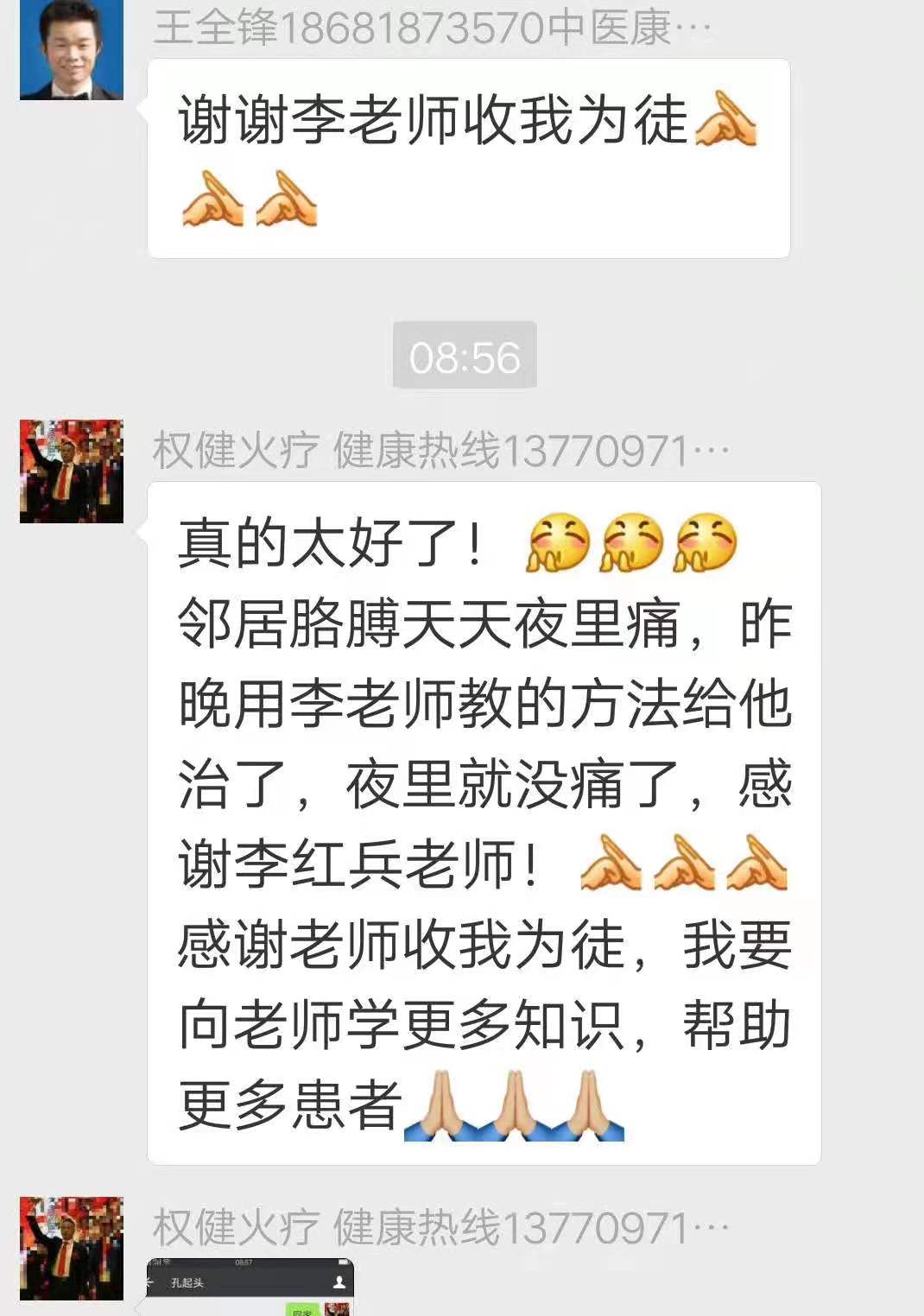Open 王全锋's profile avatar

(72, 48)
